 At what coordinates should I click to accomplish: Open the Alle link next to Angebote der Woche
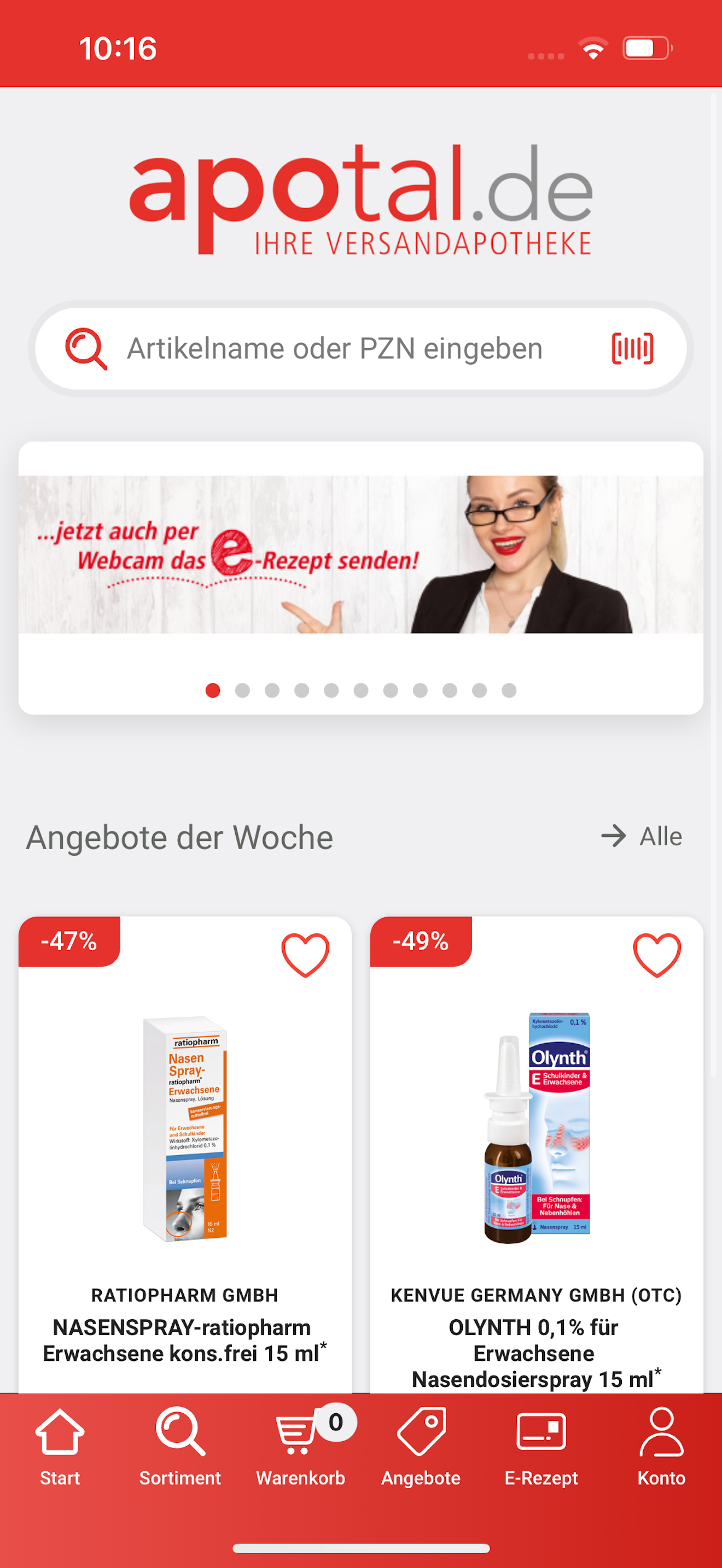[x=643, y=836]
